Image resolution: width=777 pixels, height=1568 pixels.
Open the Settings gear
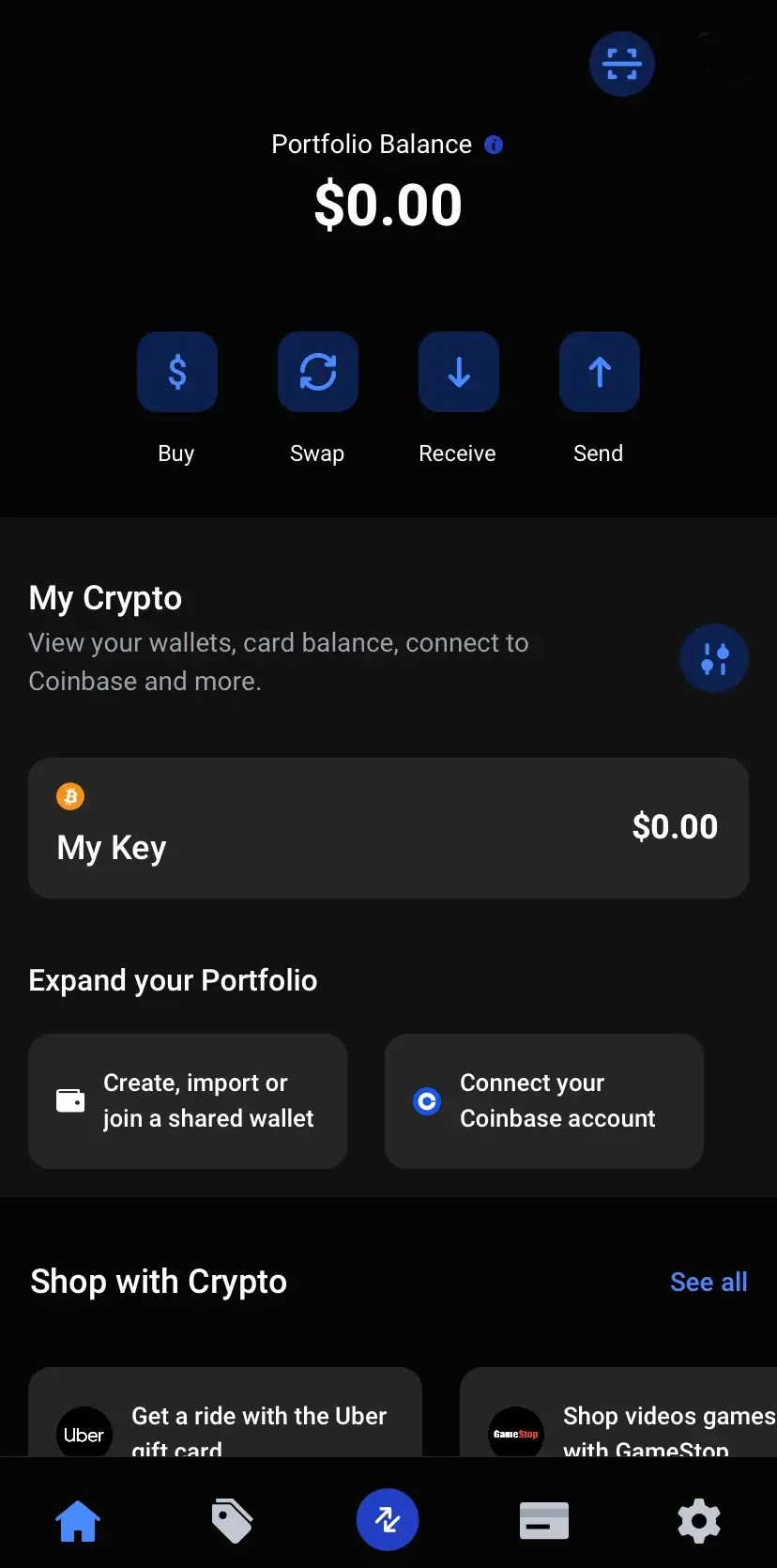(x=698, y=1519)
